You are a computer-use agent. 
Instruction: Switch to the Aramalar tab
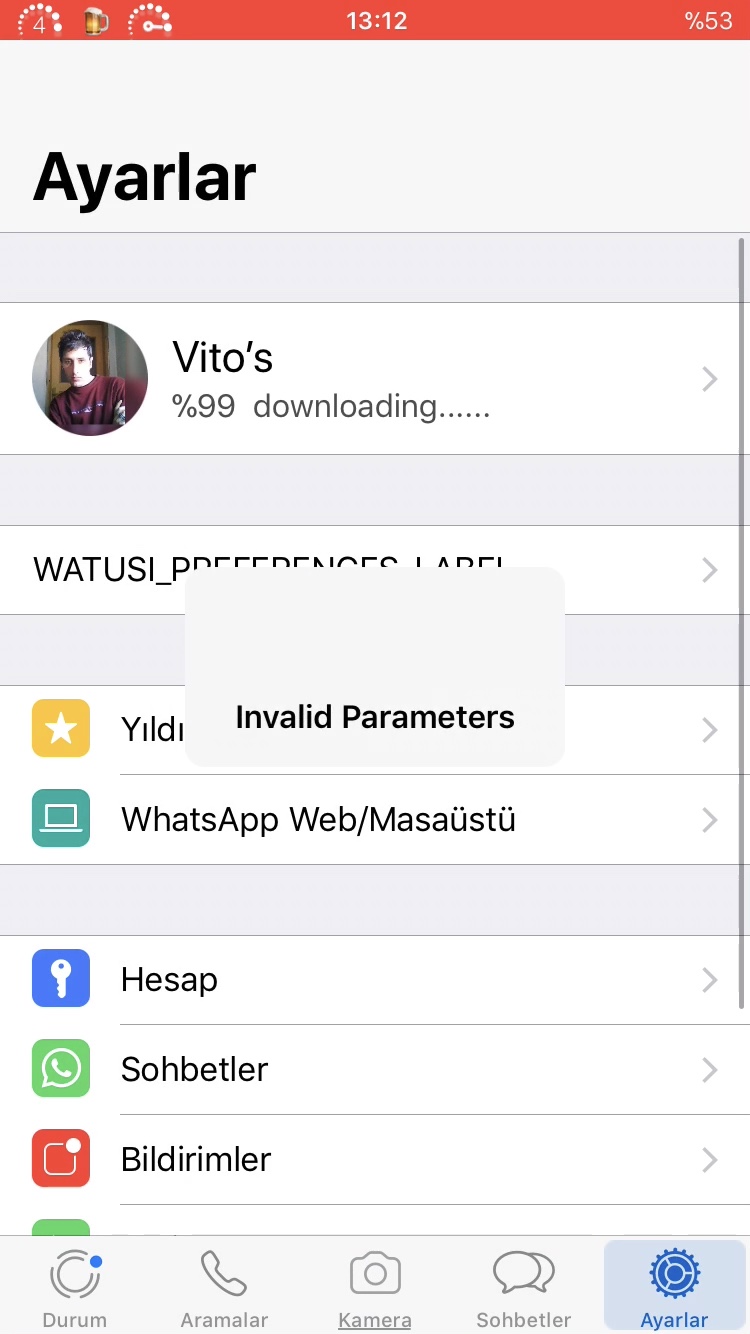click(x=224, y=1288)
